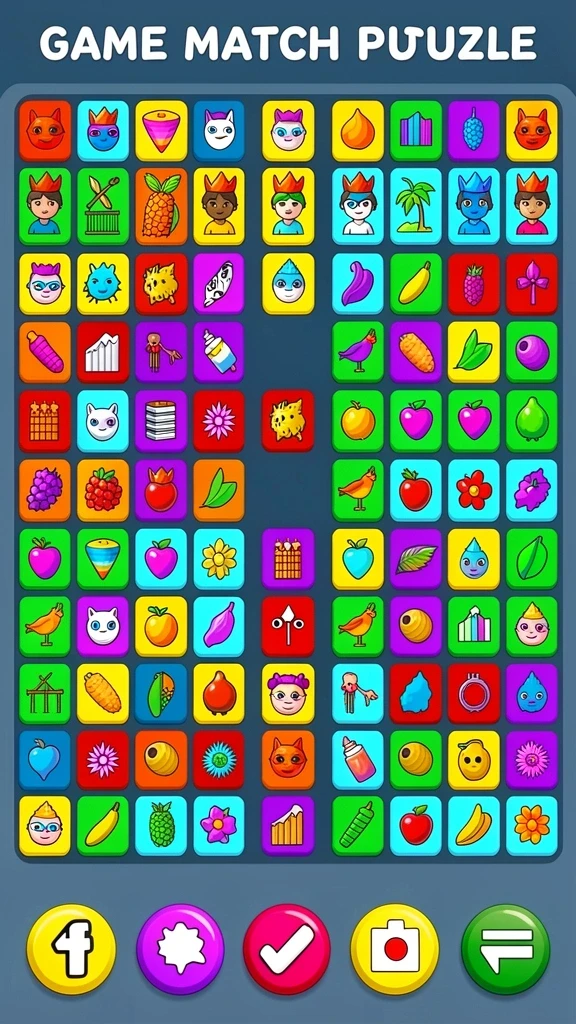The image size is (576, 1024).
Task: Select the orange flower on cyan tile
Action: coord(532,825)
